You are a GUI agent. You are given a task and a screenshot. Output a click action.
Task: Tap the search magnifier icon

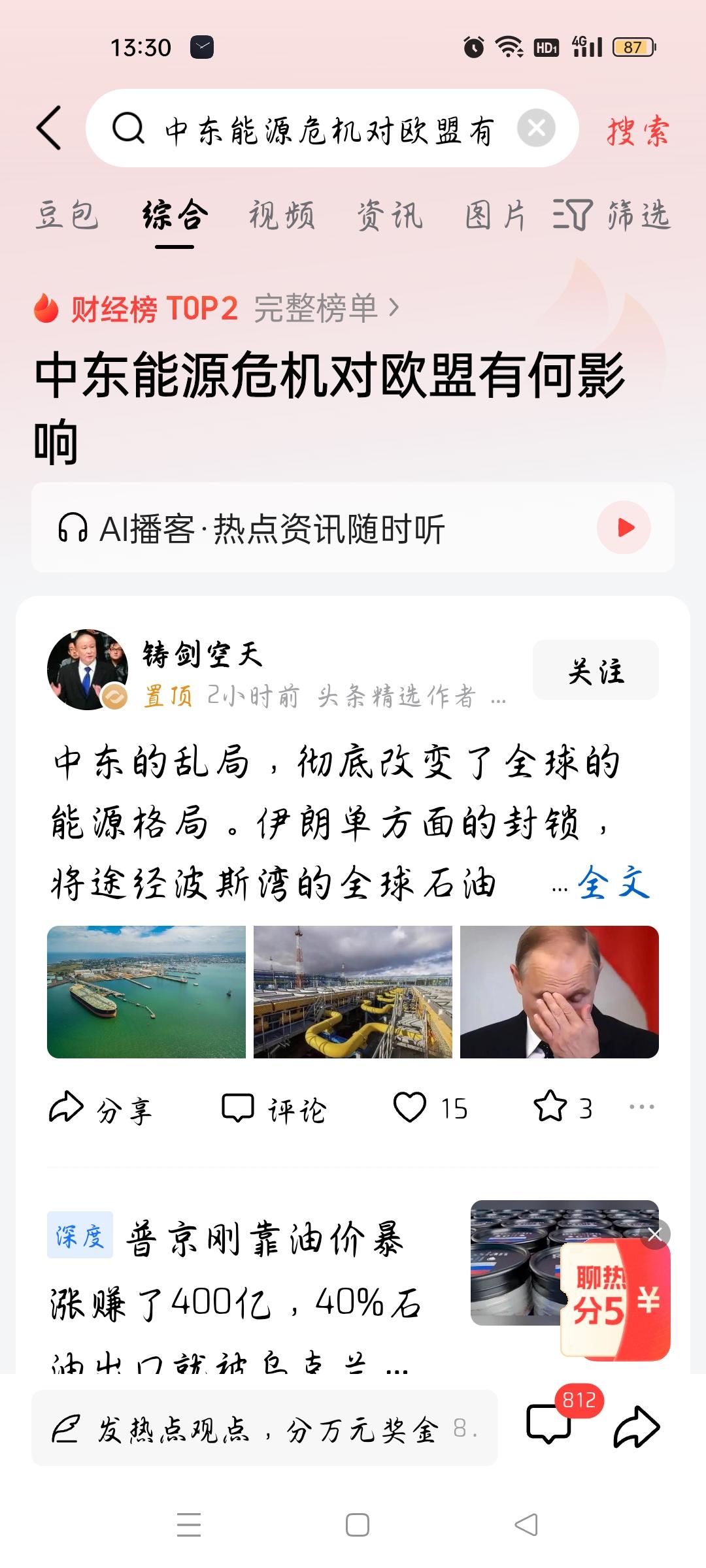click(131, 129)
